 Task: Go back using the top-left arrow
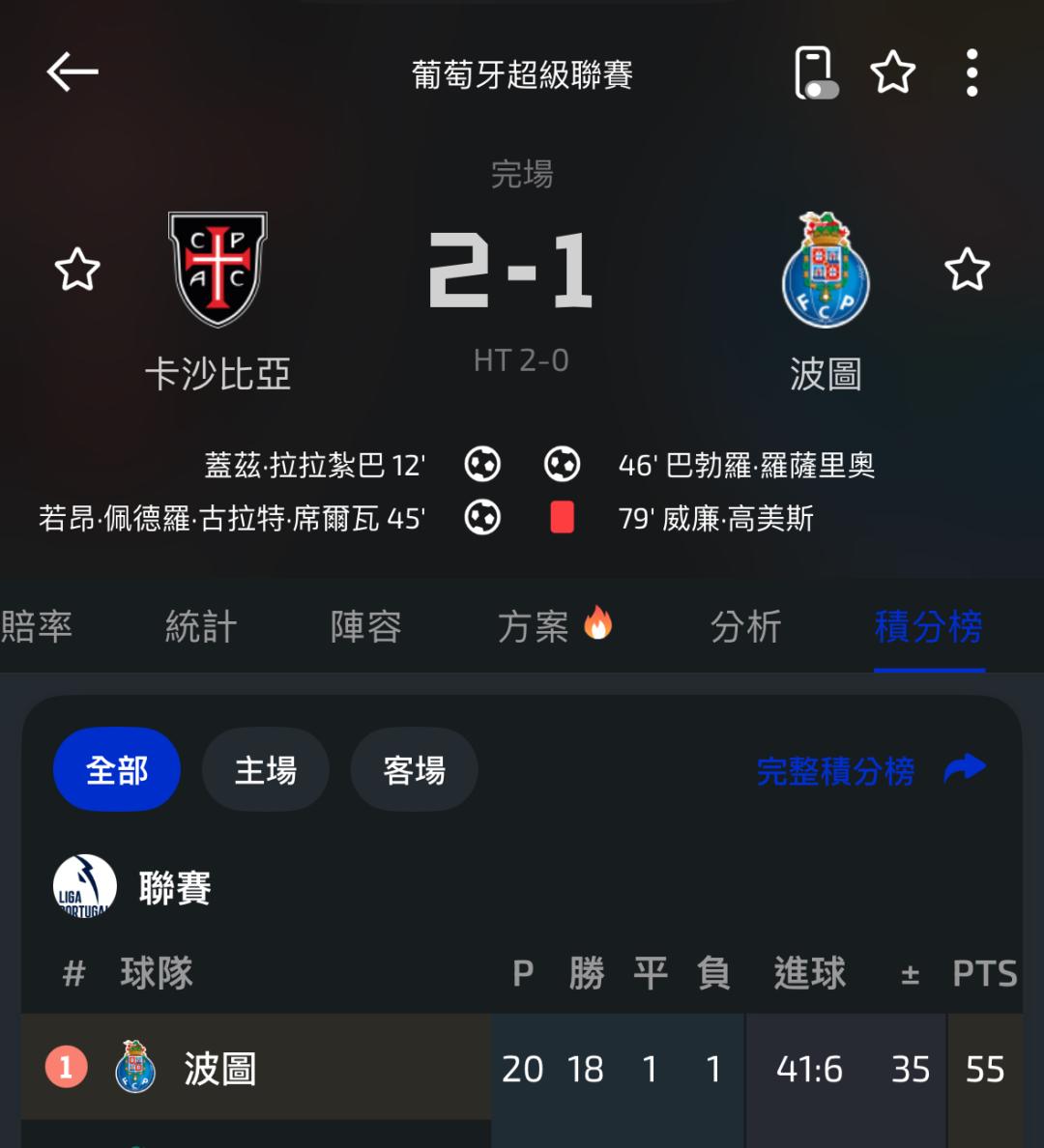point(72,72)
